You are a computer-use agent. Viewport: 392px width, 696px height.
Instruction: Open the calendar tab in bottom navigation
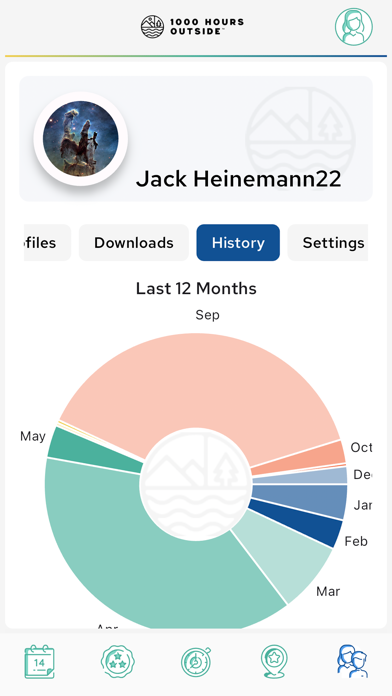[40, 662]
